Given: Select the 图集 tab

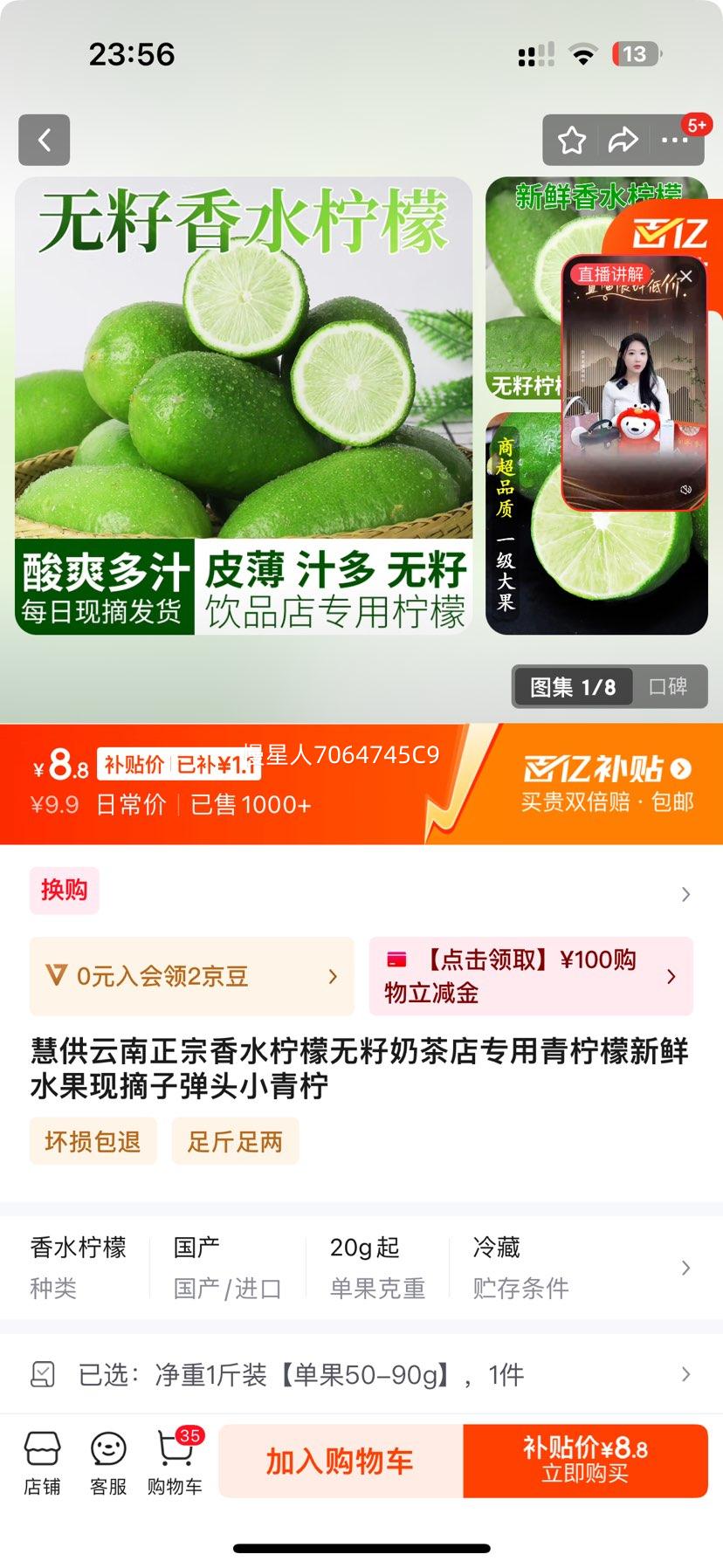Looking at the screenshot, I should click(572, 687).
